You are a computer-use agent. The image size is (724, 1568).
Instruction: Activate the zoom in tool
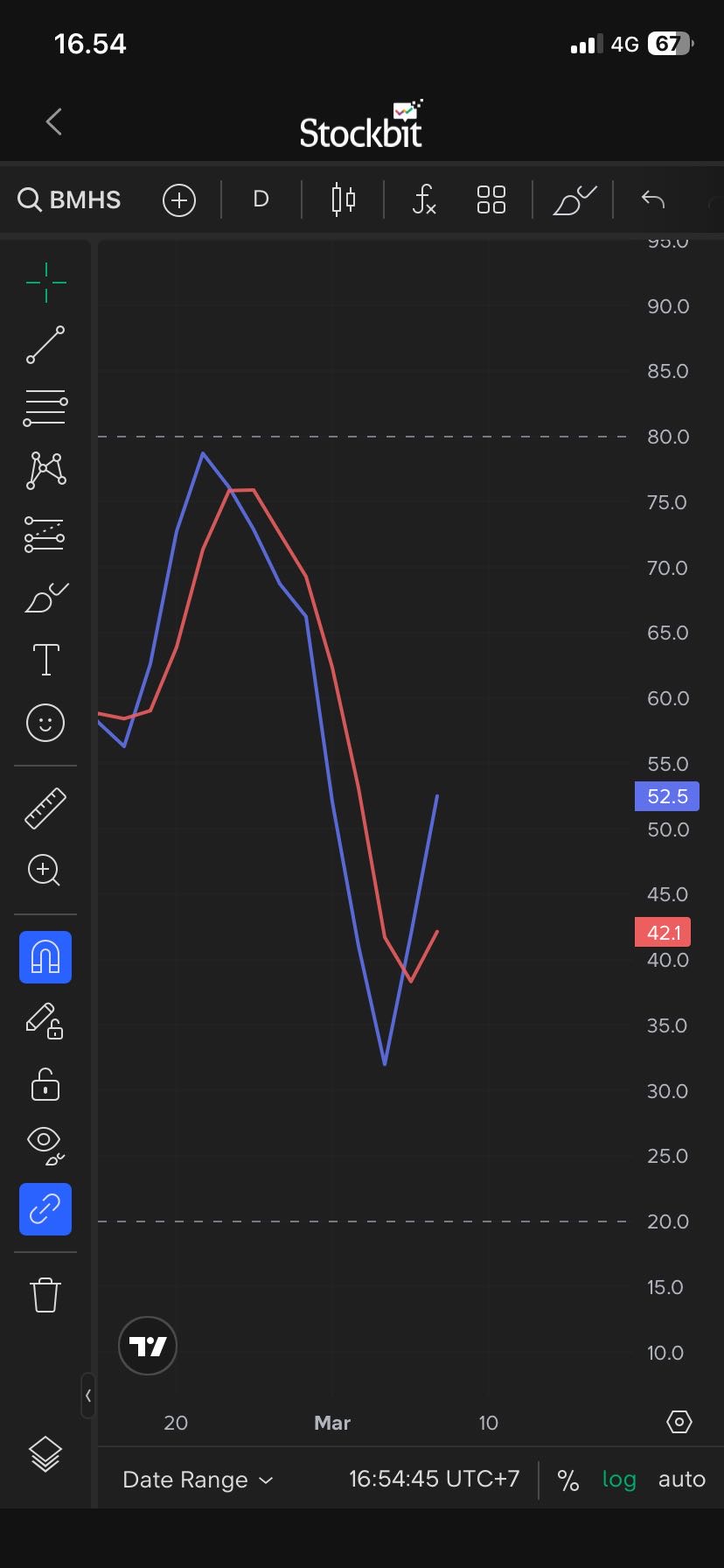[45, 871]
